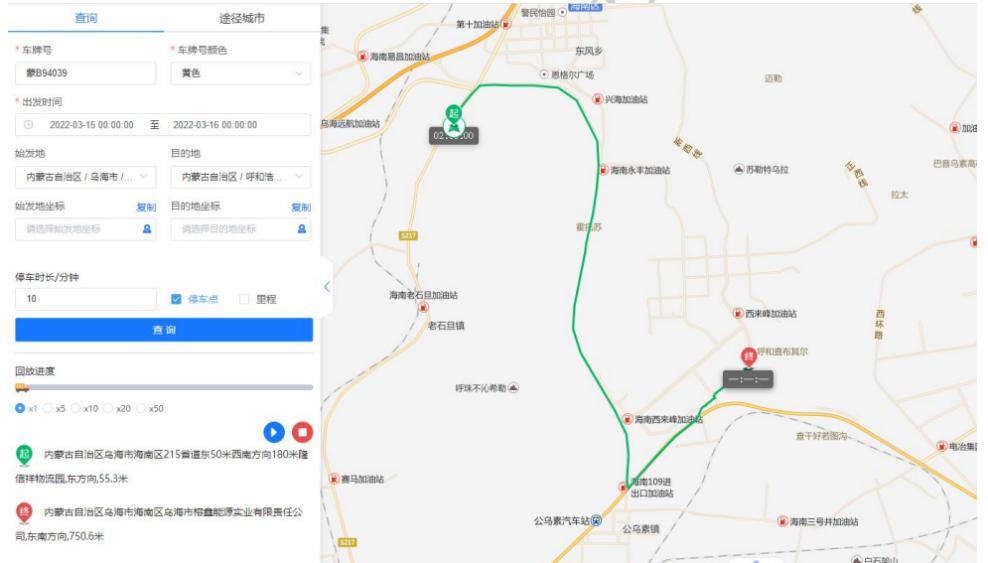The image size is (988, 563).
Task: Edit the 停车时长/分钟 value
Action: 87,298
